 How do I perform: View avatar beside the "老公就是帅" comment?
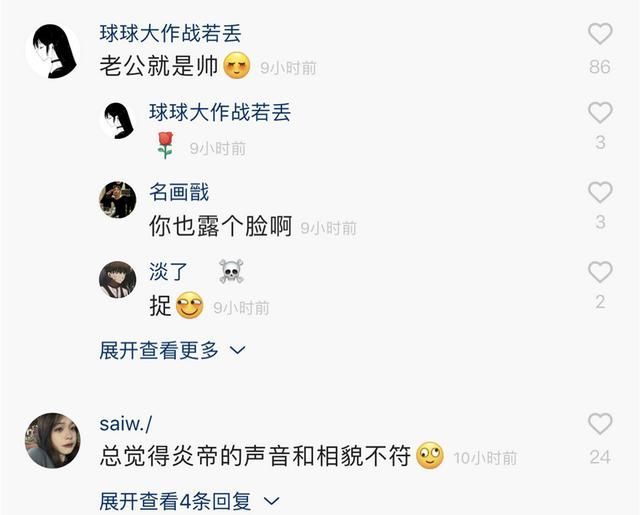53,51
